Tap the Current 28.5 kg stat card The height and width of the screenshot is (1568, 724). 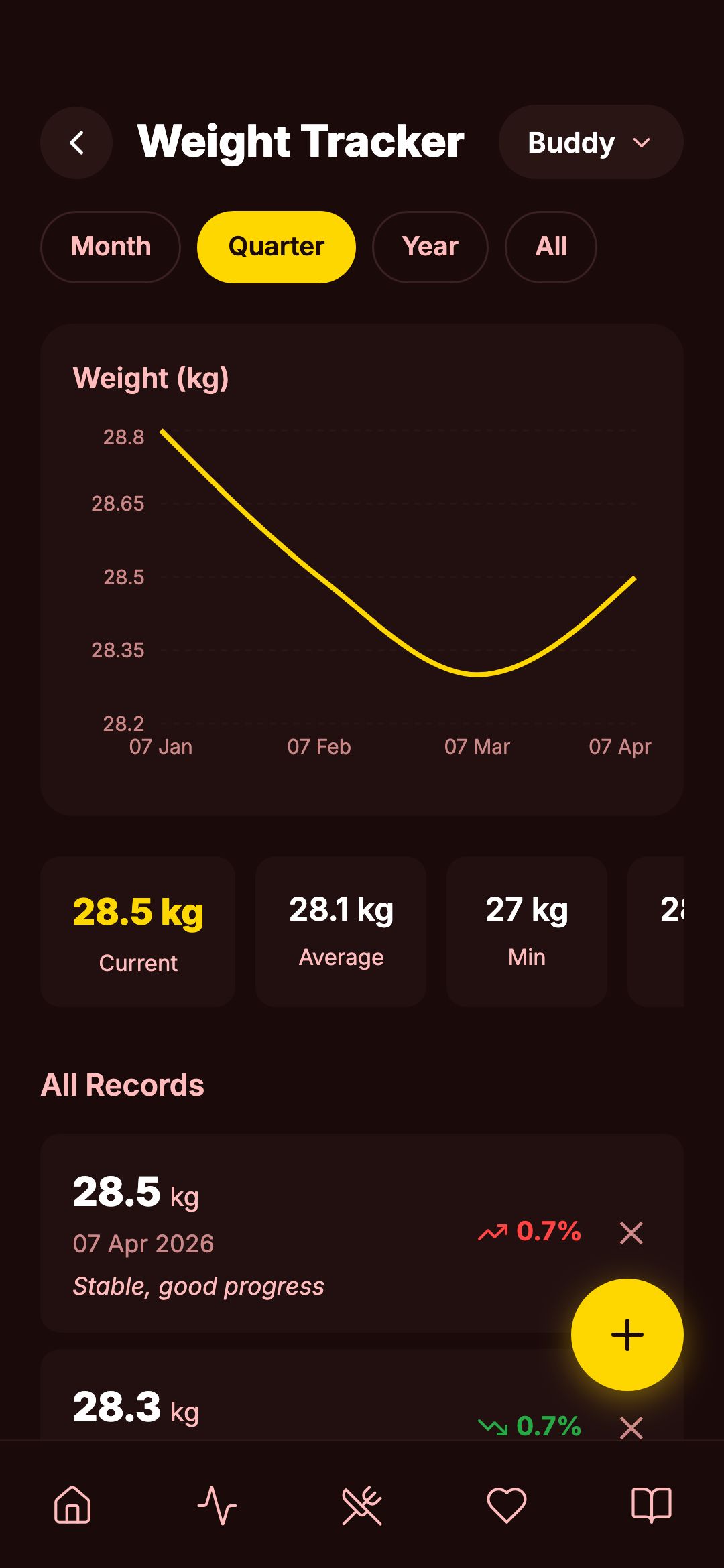138,931
